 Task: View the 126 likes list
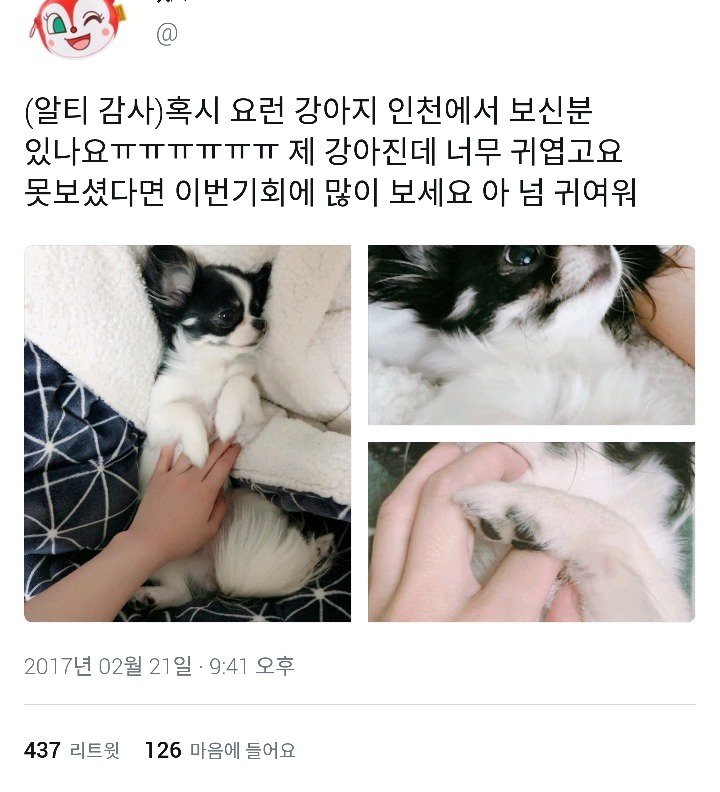(x=219, y=750)
